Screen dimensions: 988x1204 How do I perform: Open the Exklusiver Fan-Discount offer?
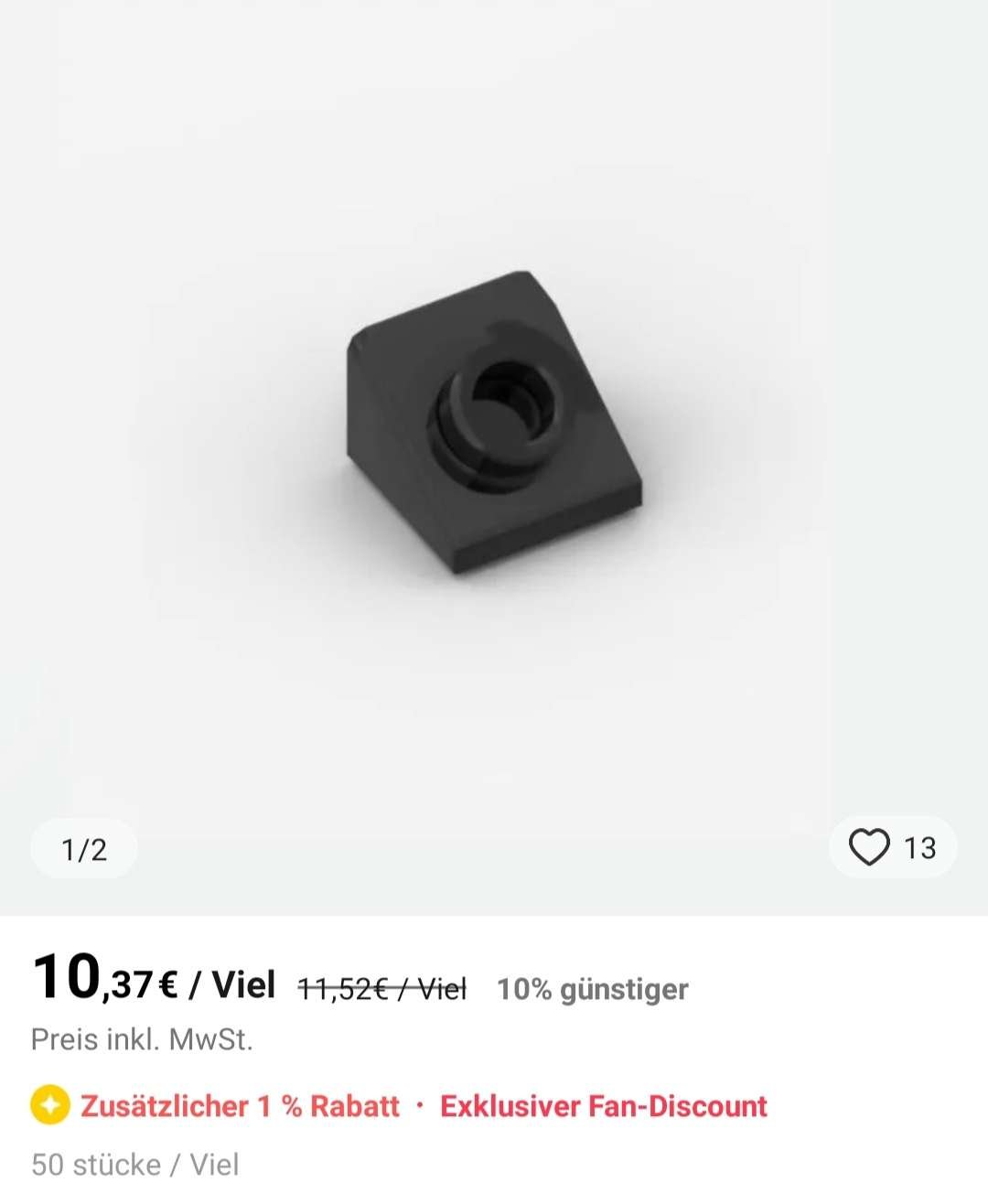point(603,1106)
